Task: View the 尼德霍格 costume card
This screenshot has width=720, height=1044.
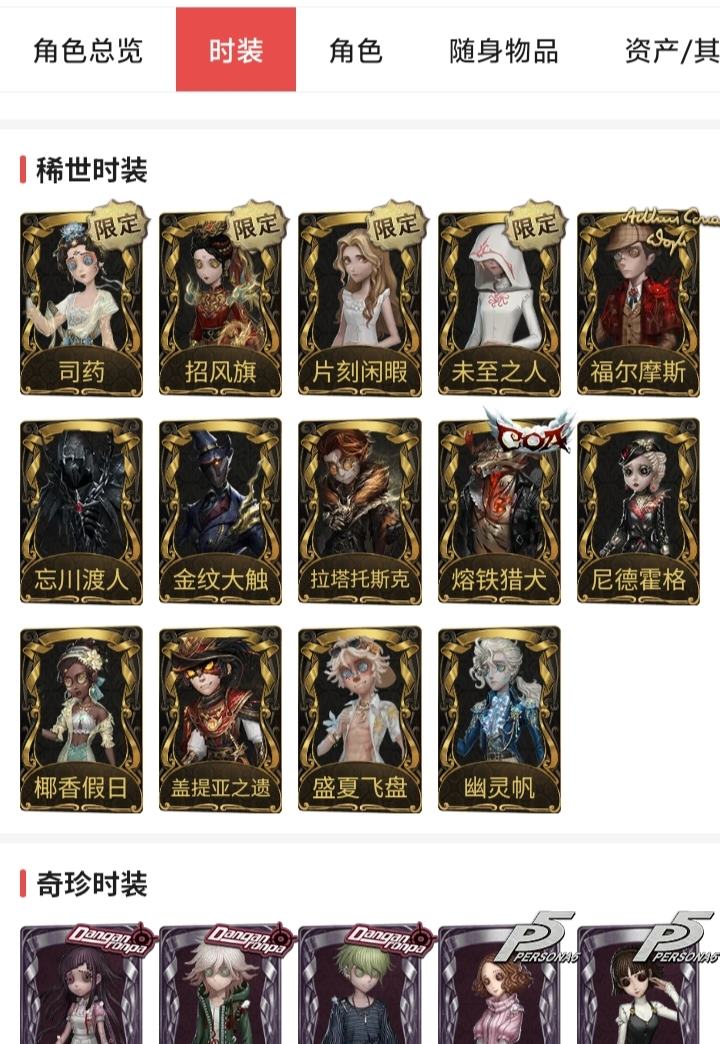Action: (638, 511)
